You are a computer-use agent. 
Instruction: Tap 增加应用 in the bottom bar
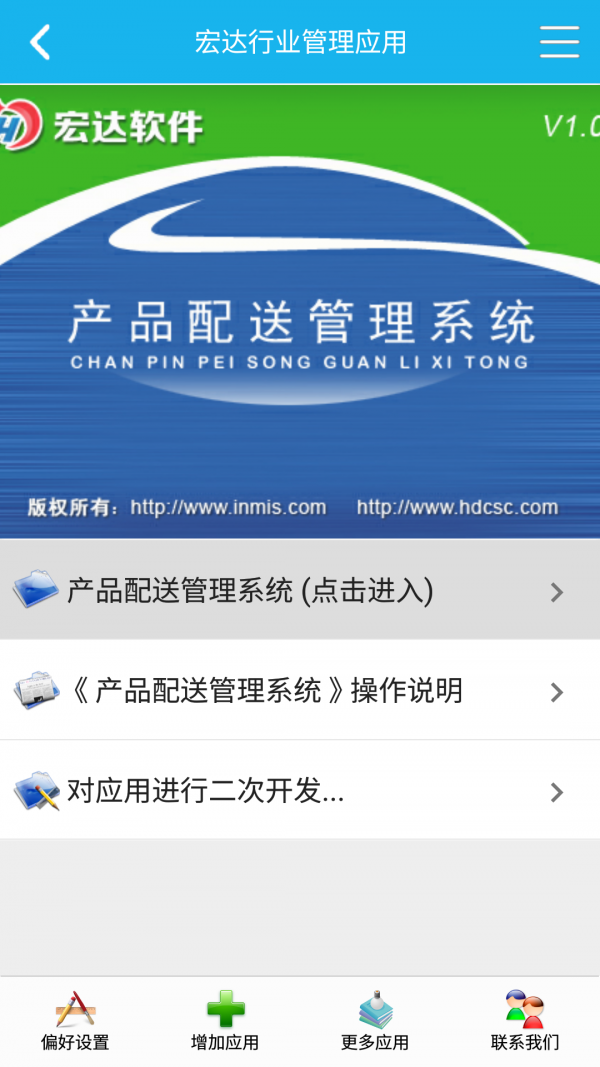[x=225, y=1022]
